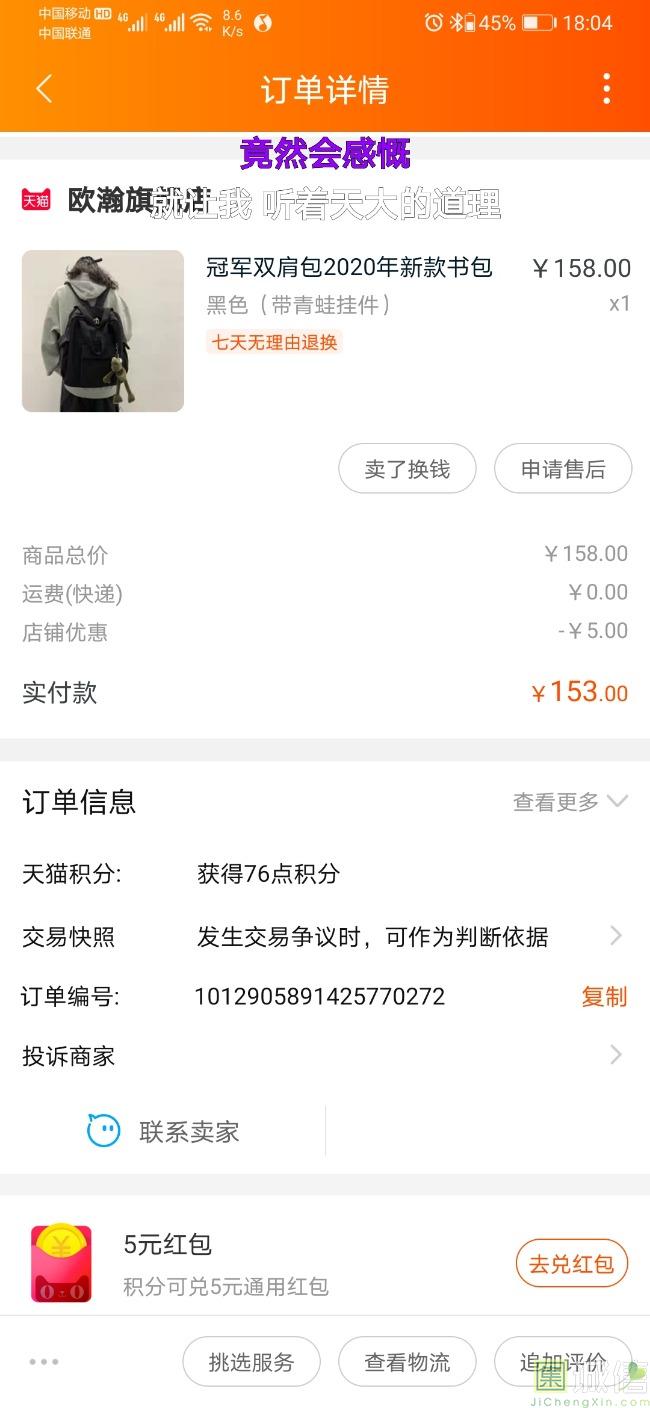Redeem the 5元红包 with 去兑红包
This screenshot has width=650, height=1408.
pyautogui.click(x=571, y=1264)
